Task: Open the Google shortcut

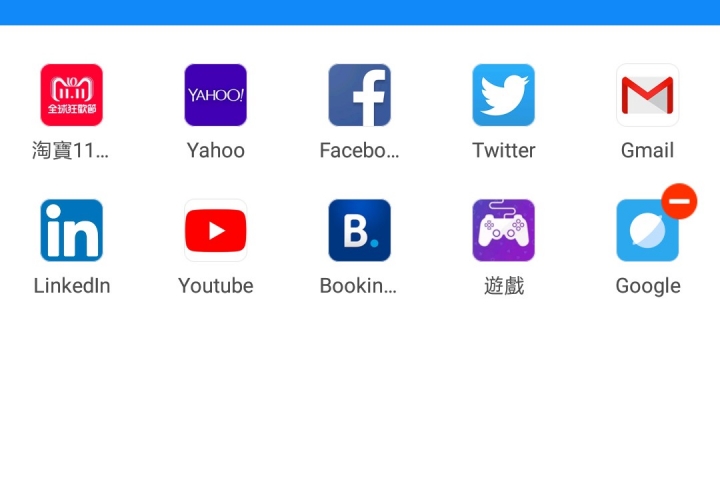Action: click(x=643, y=235)
